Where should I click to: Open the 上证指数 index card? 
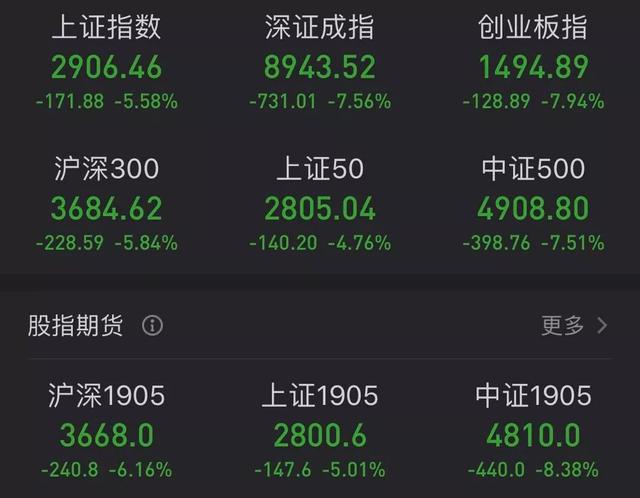click(106, 65)
